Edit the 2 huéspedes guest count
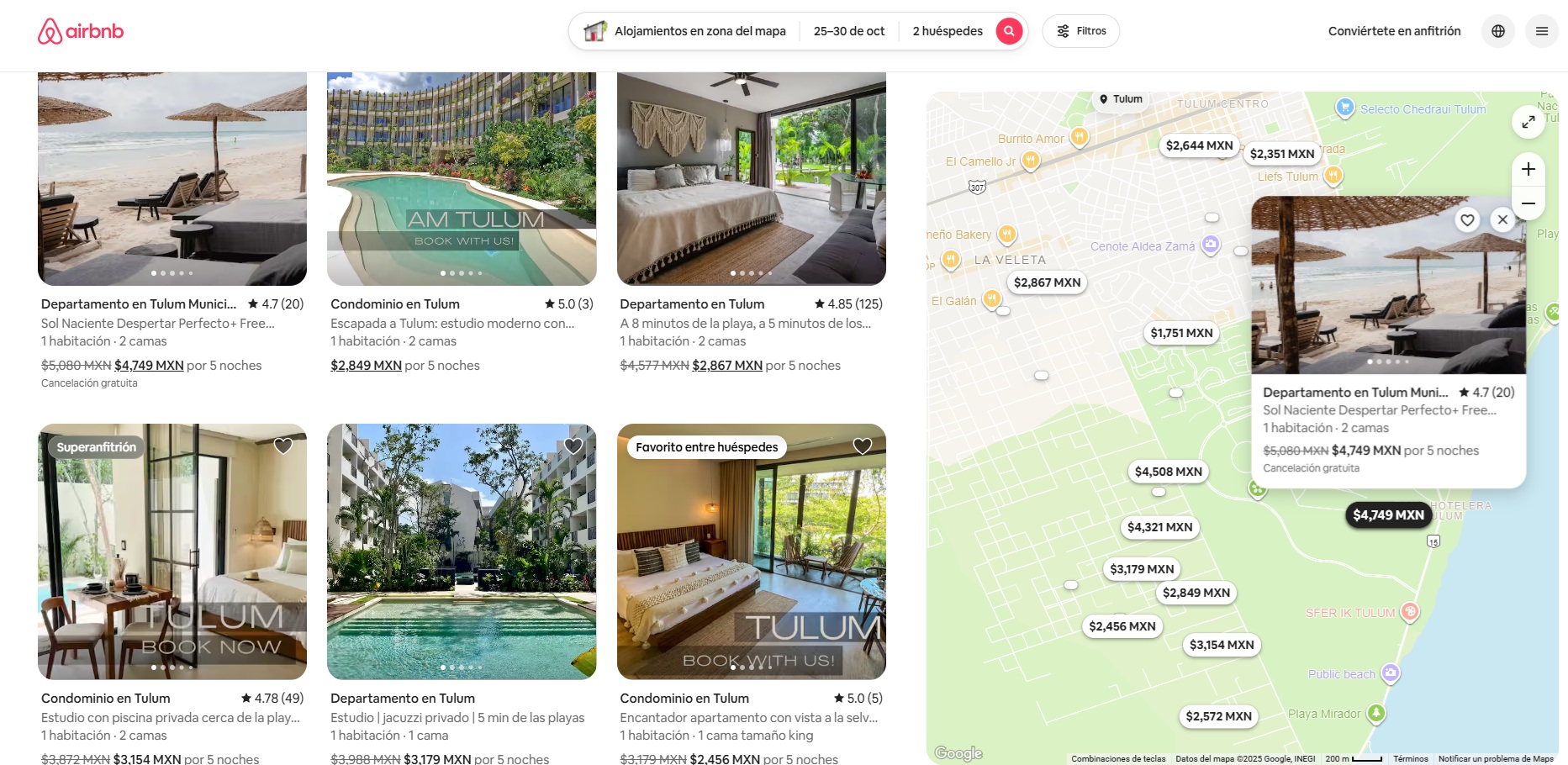 pos(947,31)
